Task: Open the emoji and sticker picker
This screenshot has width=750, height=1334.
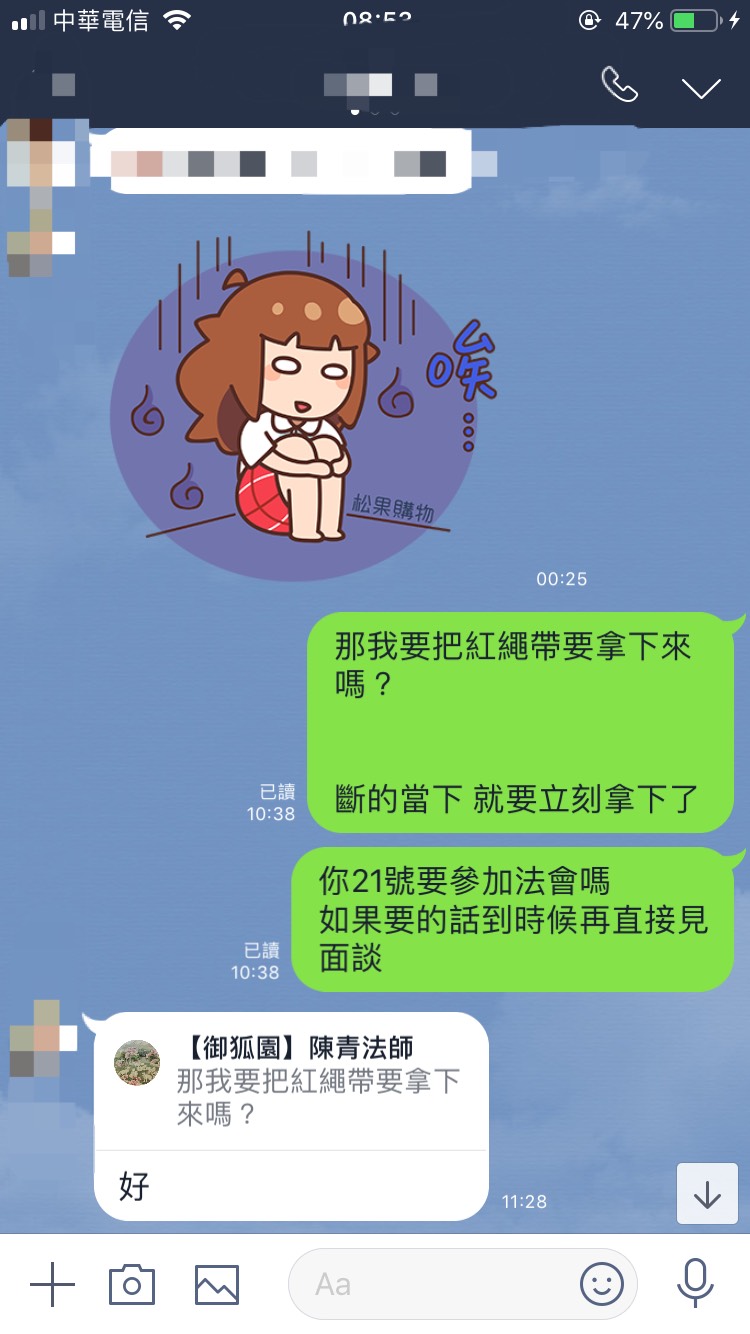Action: (601, 1283)
